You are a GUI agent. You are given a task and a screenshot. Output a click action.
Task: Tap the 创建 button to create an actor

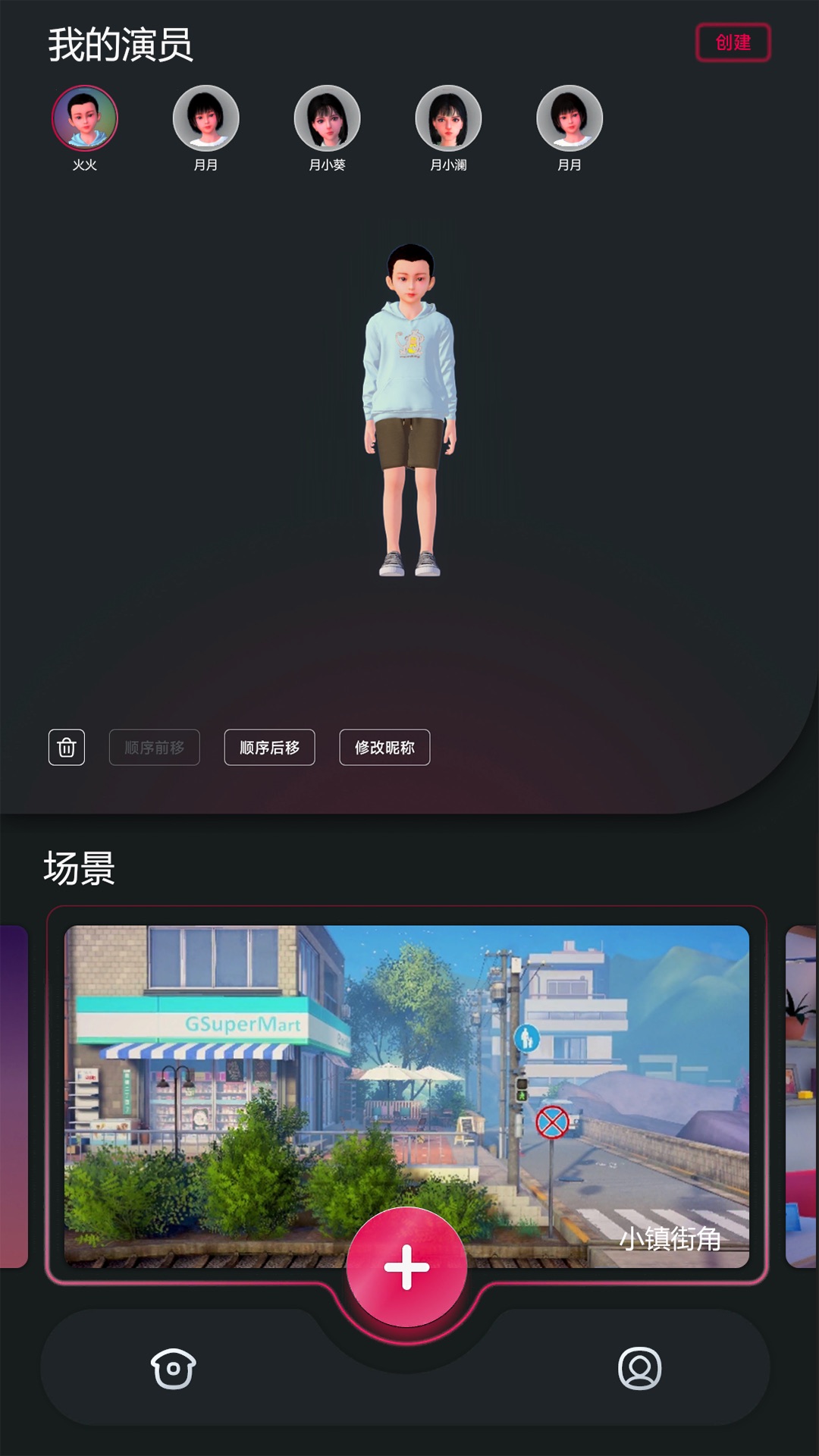[x=733, y=42]
